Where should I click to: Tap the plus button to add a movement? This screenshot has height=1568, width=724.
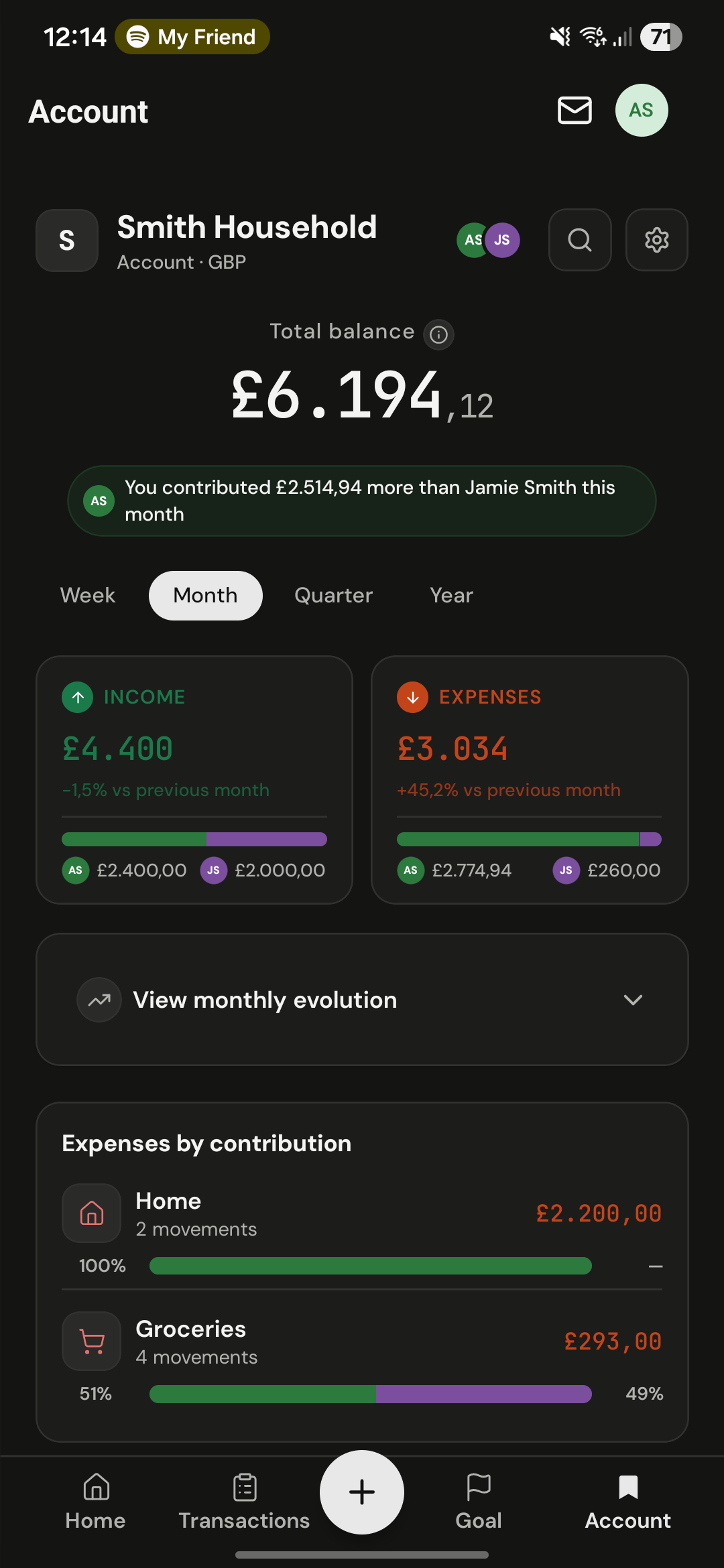pyautogui.click(x=361, y=1492)
